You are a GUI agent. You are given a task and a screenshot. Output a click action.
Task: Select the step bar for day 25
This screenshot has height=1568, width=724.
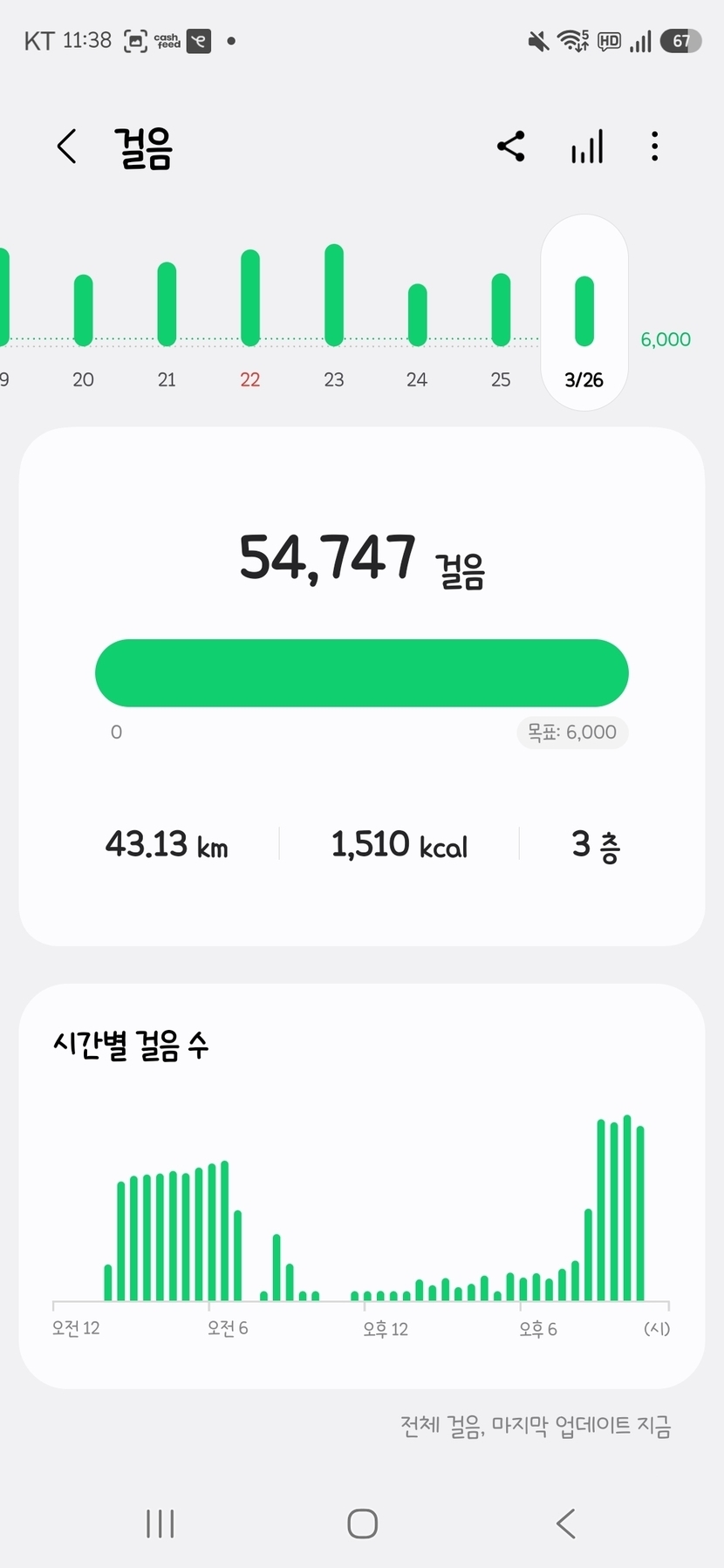pyautogui.click(x=501, y=310)
